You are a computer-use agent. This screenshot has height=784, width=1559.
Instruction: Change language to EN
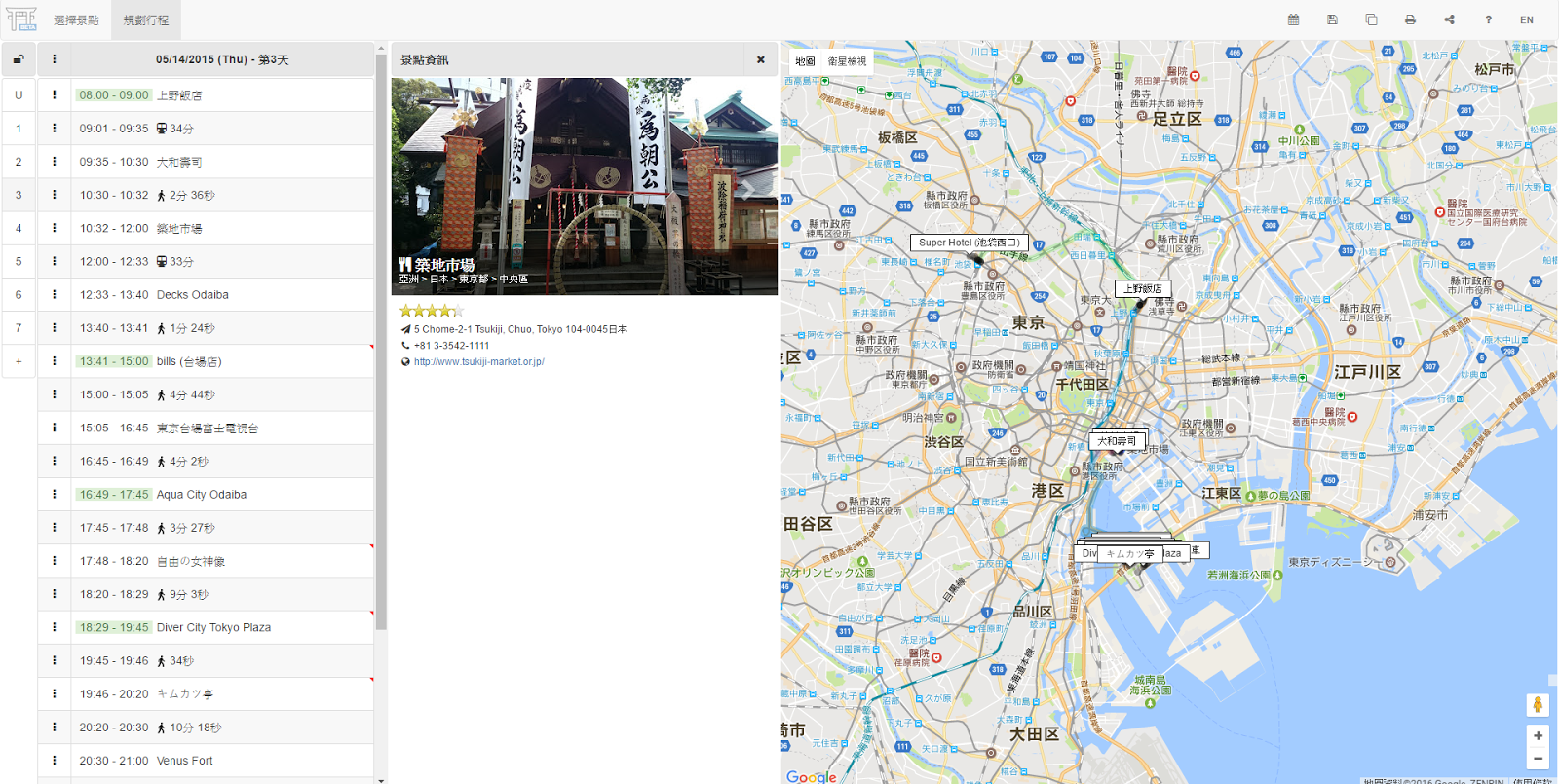coord(1527,19)
